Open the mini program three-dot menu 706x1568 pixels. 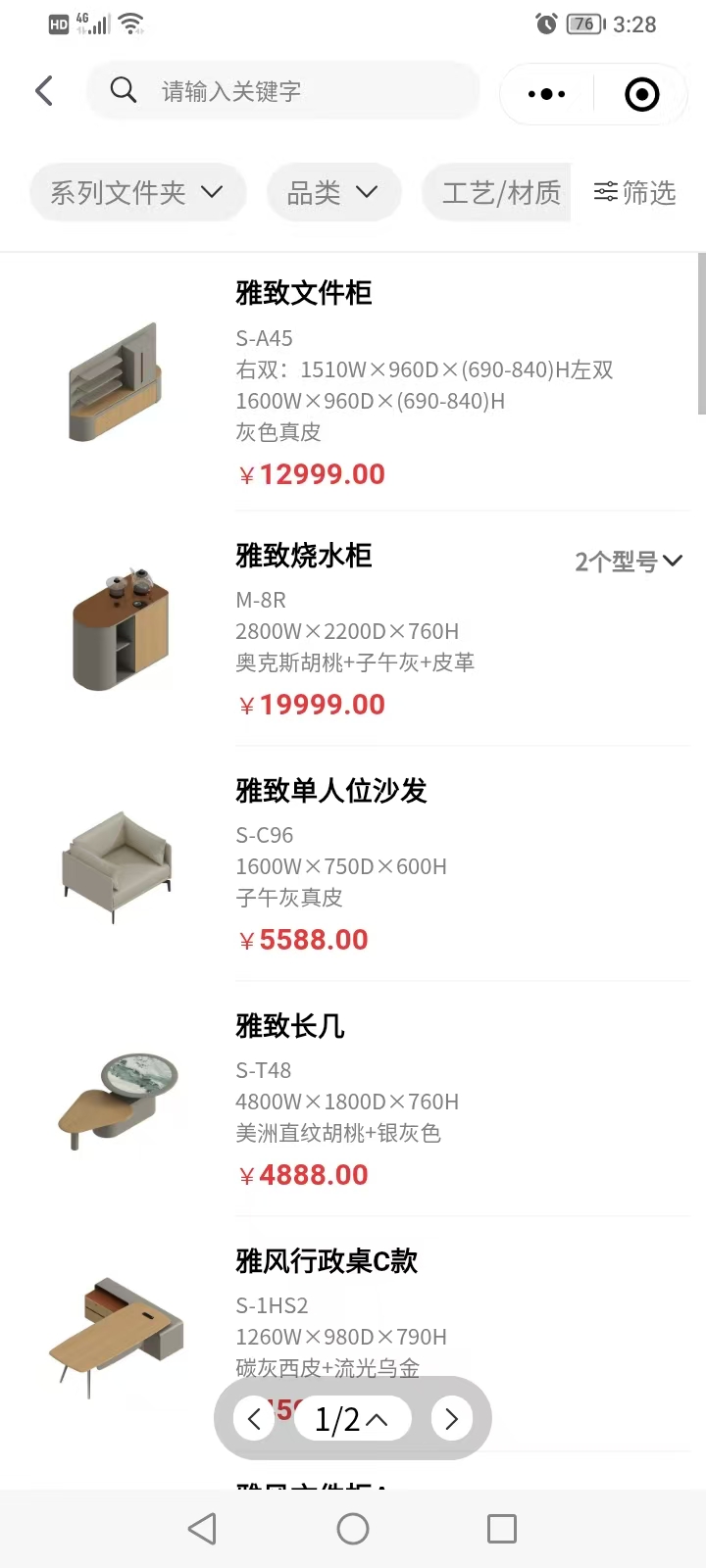pos(546,94)
